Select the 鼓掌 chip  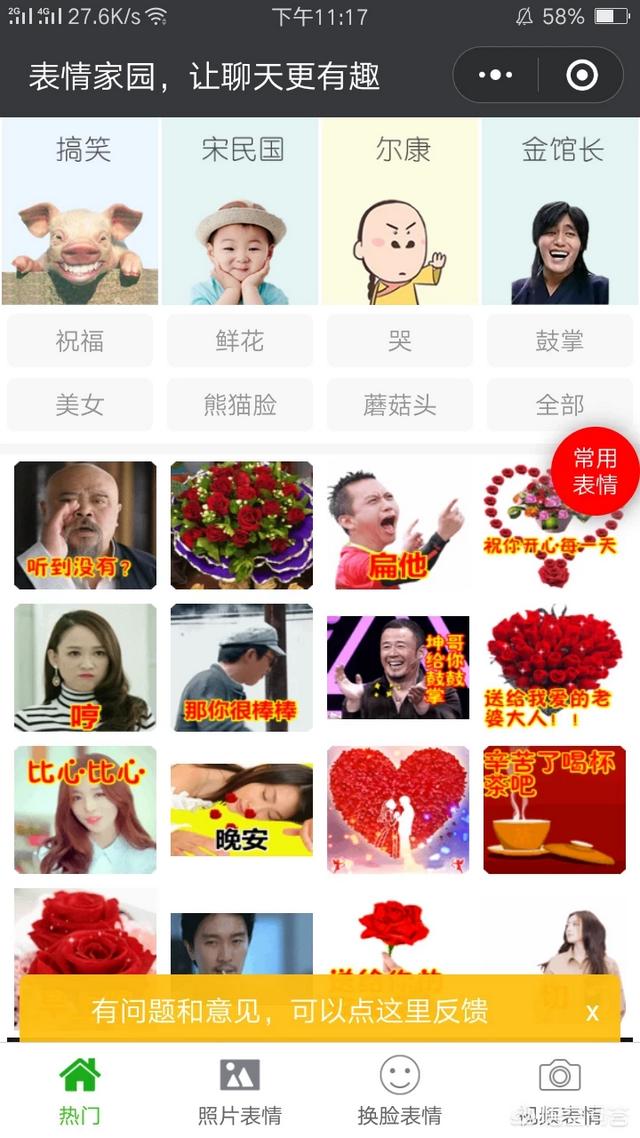point(559,340)
